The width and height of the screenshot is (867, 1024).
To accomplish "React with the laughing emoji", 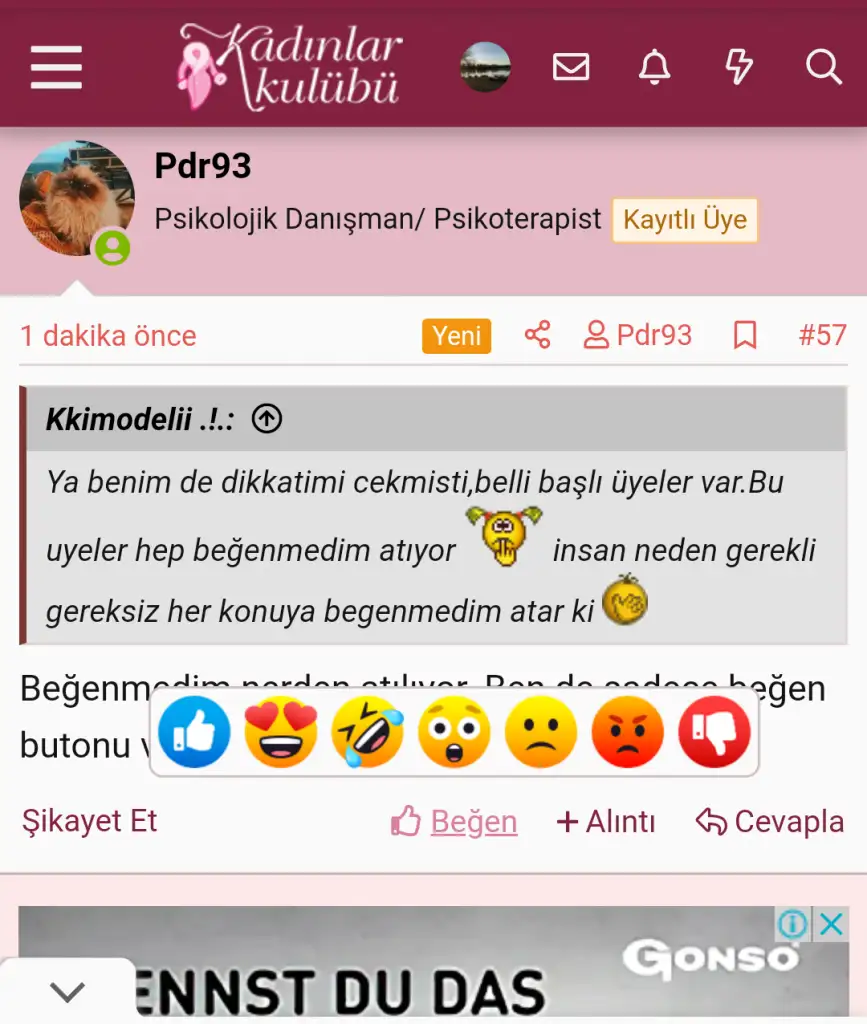I will coord(367,732).
